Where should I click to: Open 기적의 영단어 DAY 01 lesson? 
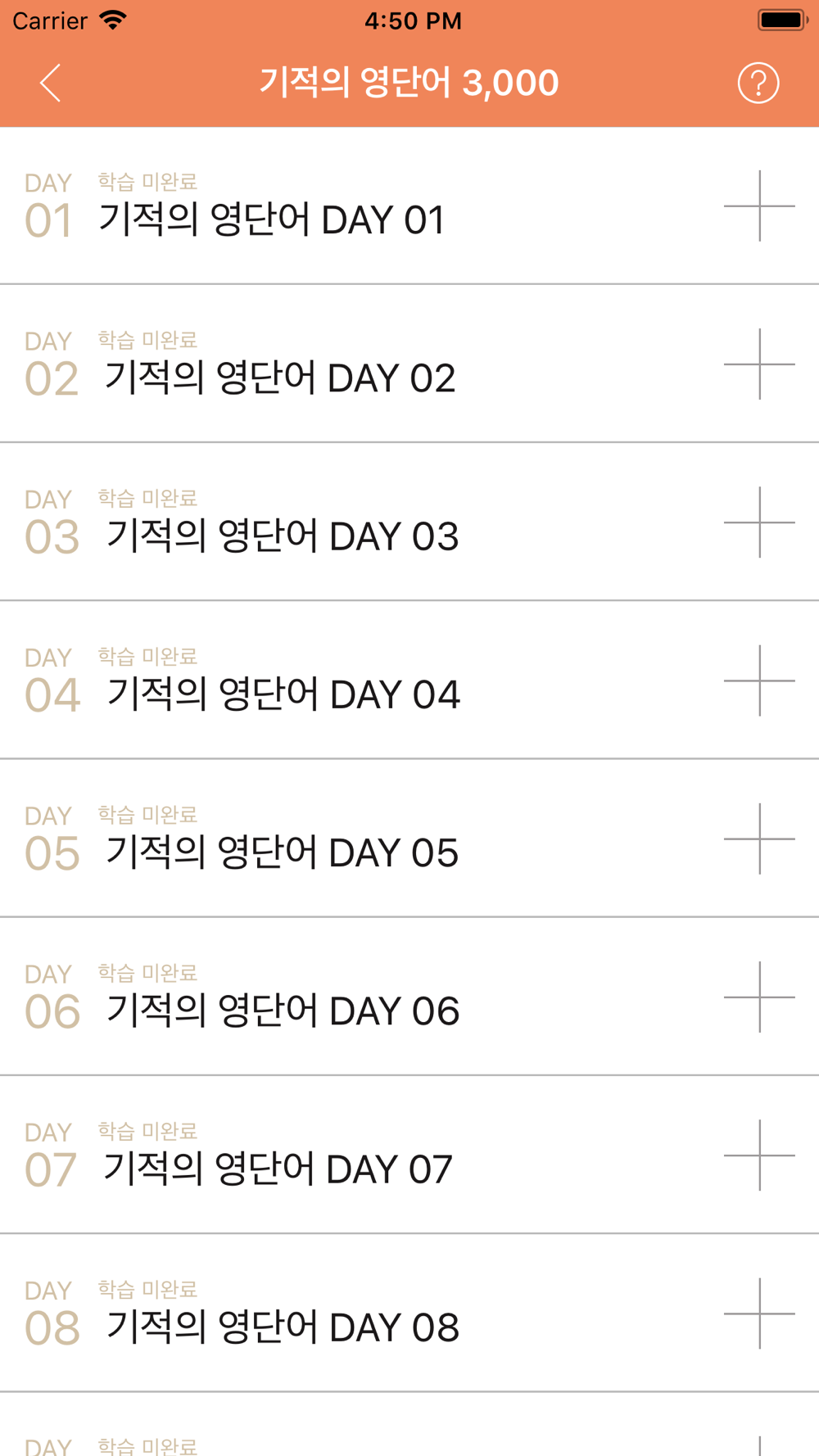(409, 206)
